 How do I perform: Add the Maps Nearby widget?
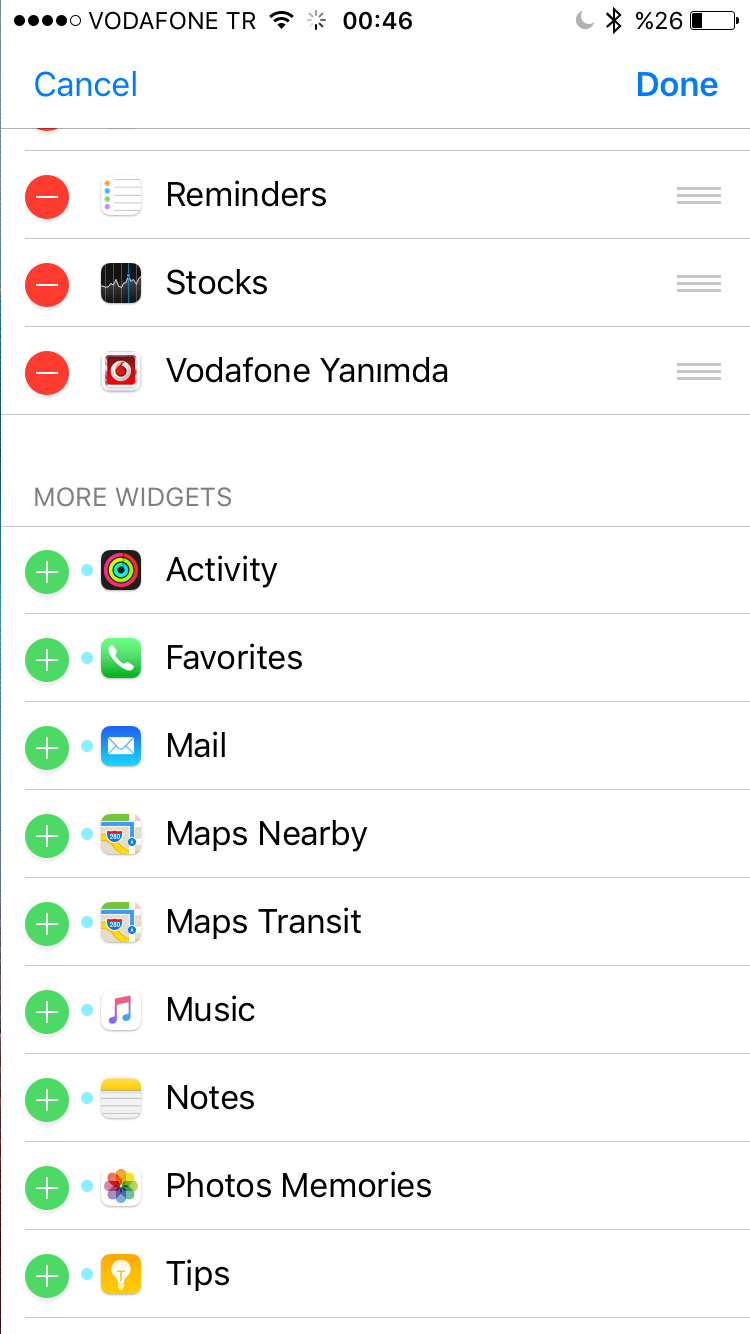(x=47, y=836)
